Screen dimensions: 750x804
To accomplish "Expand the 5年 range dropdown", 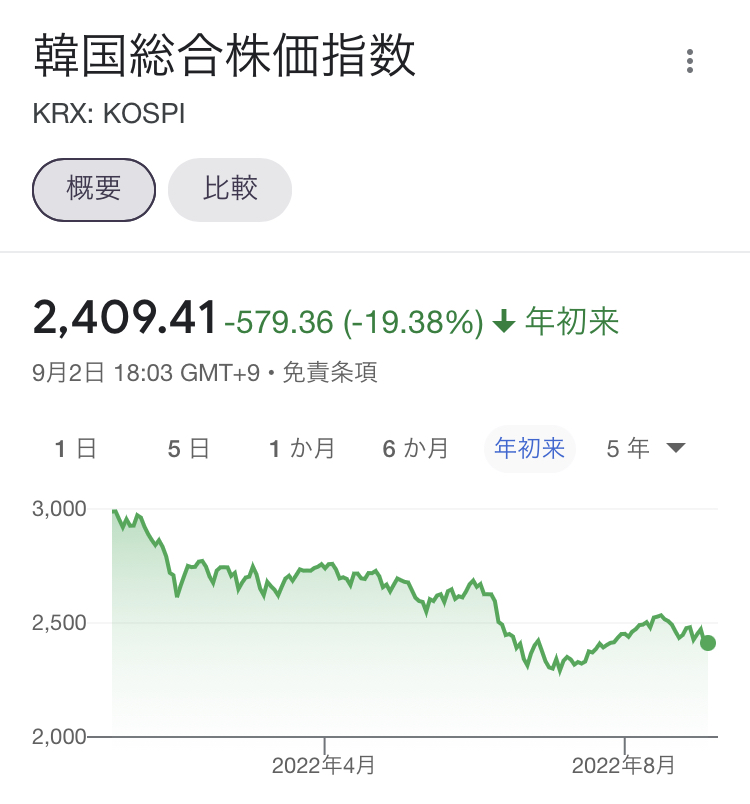I will point(646,449).
